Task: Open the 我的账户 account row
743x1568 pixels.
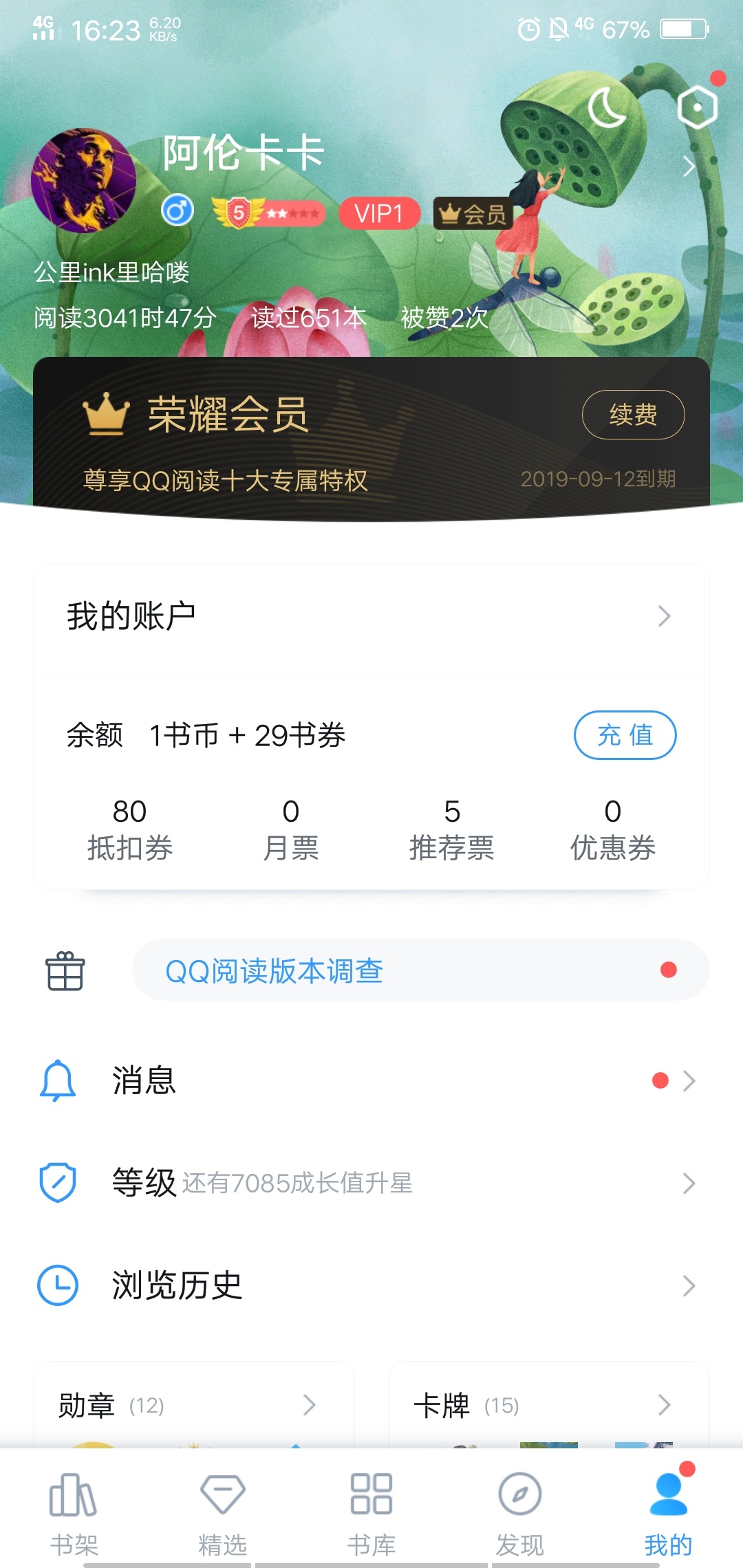Action: coord(371,616)
